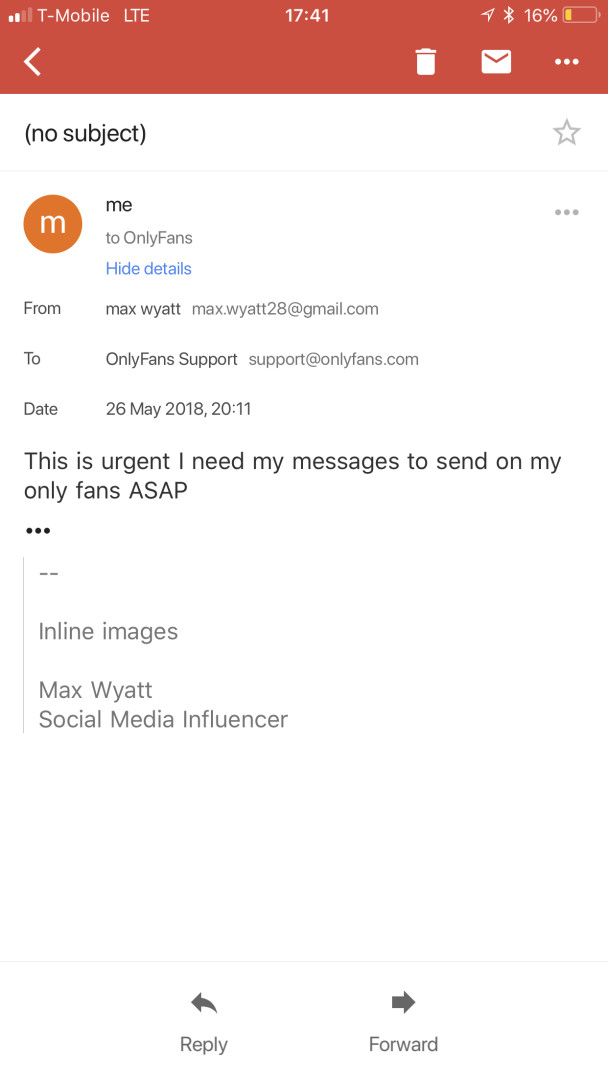This screenshot has height=1080, width=608.
Task: Forward this email
Action: coord(403,1020)
